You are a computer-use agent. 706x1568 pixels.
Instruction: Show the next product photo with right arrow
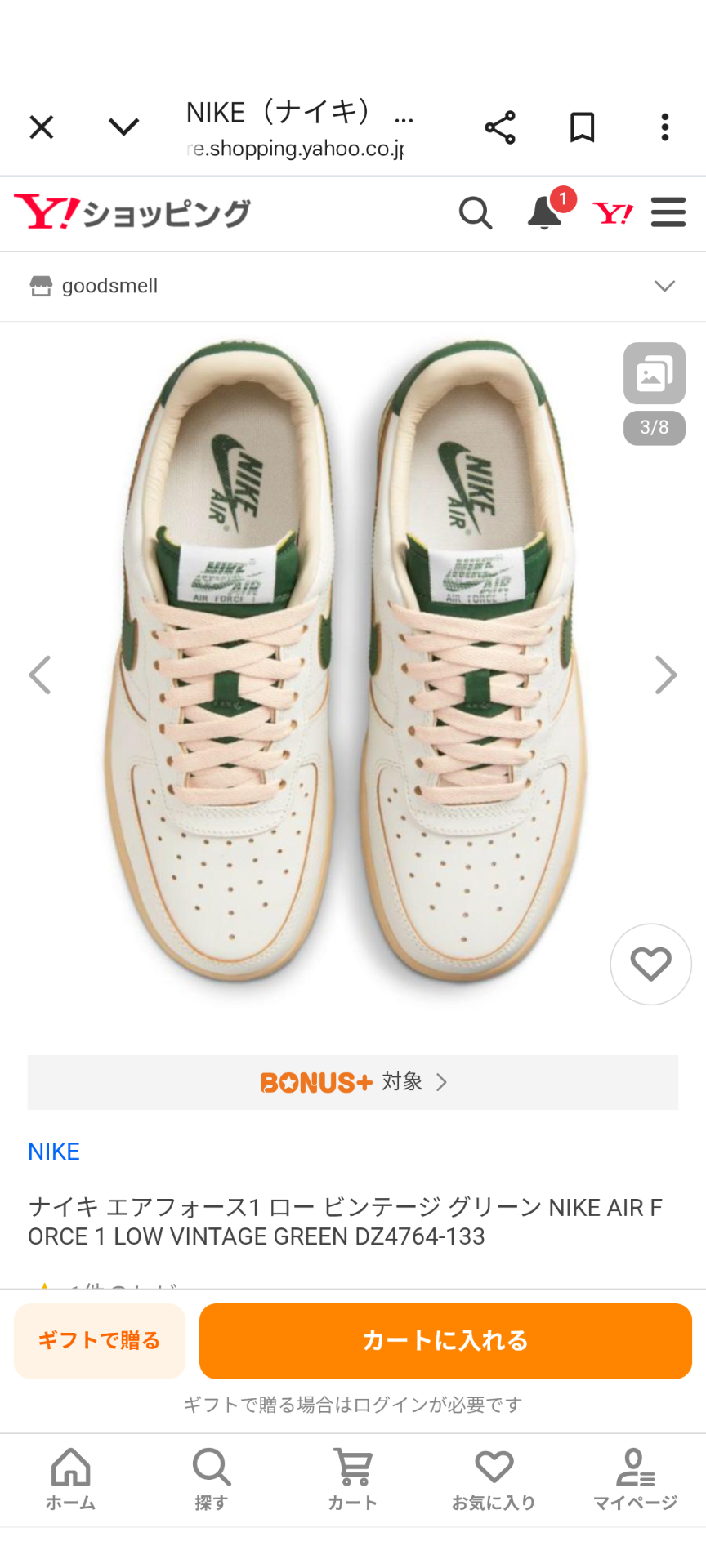click(668, 675)
